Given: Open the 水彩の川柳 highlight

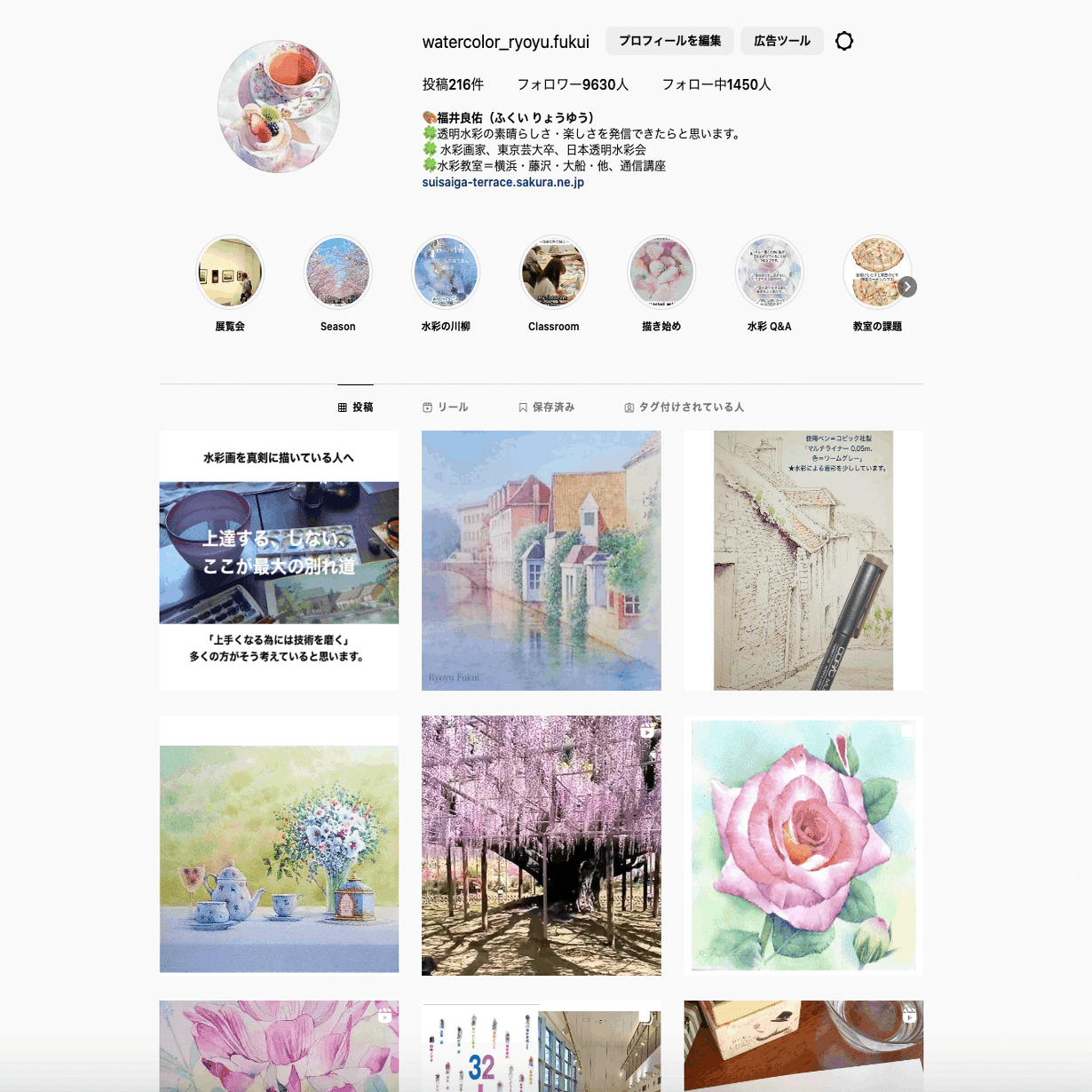Looking at the screenshot, I should coord(446,273).
